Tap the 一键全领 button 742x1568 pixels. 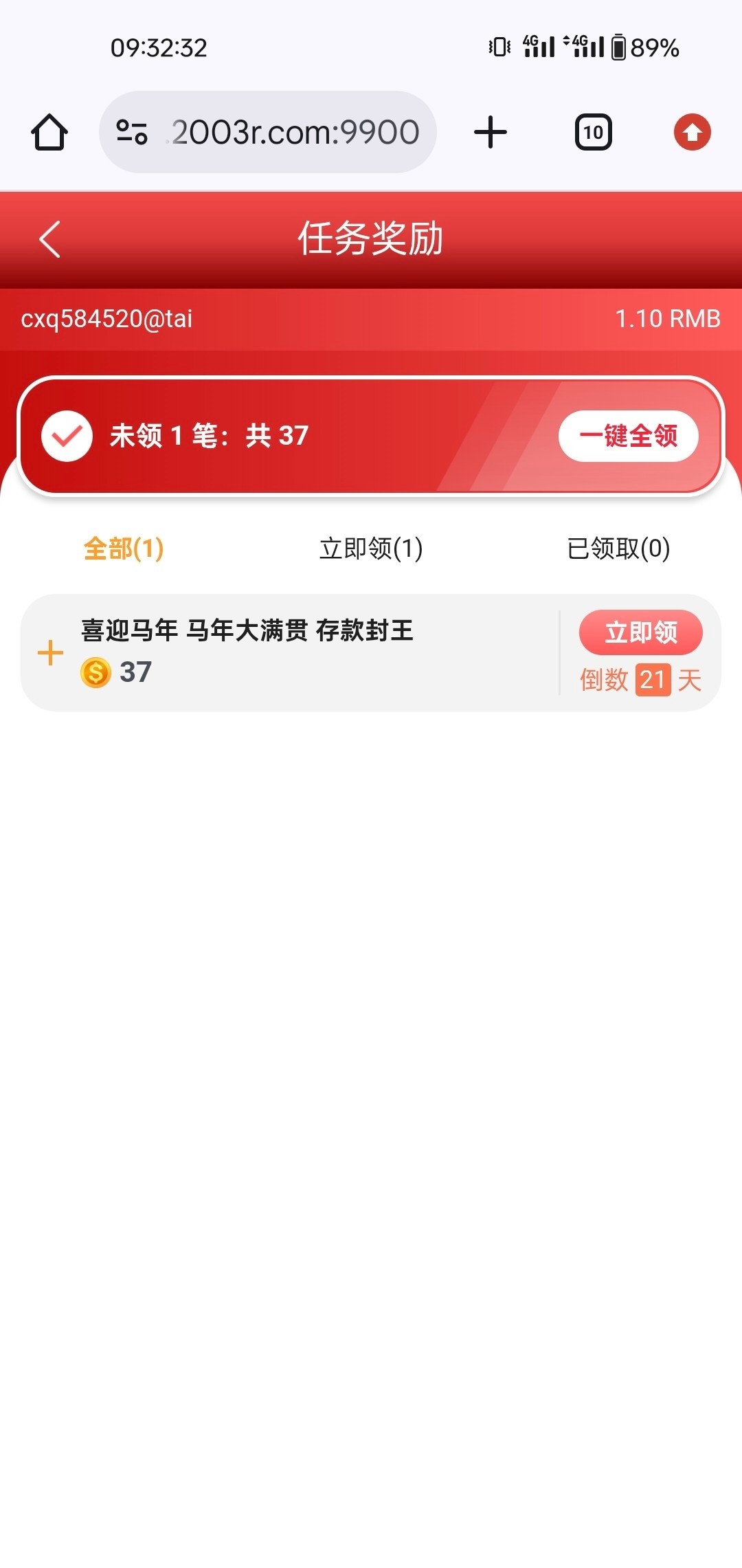pyautogui.click(x=628, y=436)
